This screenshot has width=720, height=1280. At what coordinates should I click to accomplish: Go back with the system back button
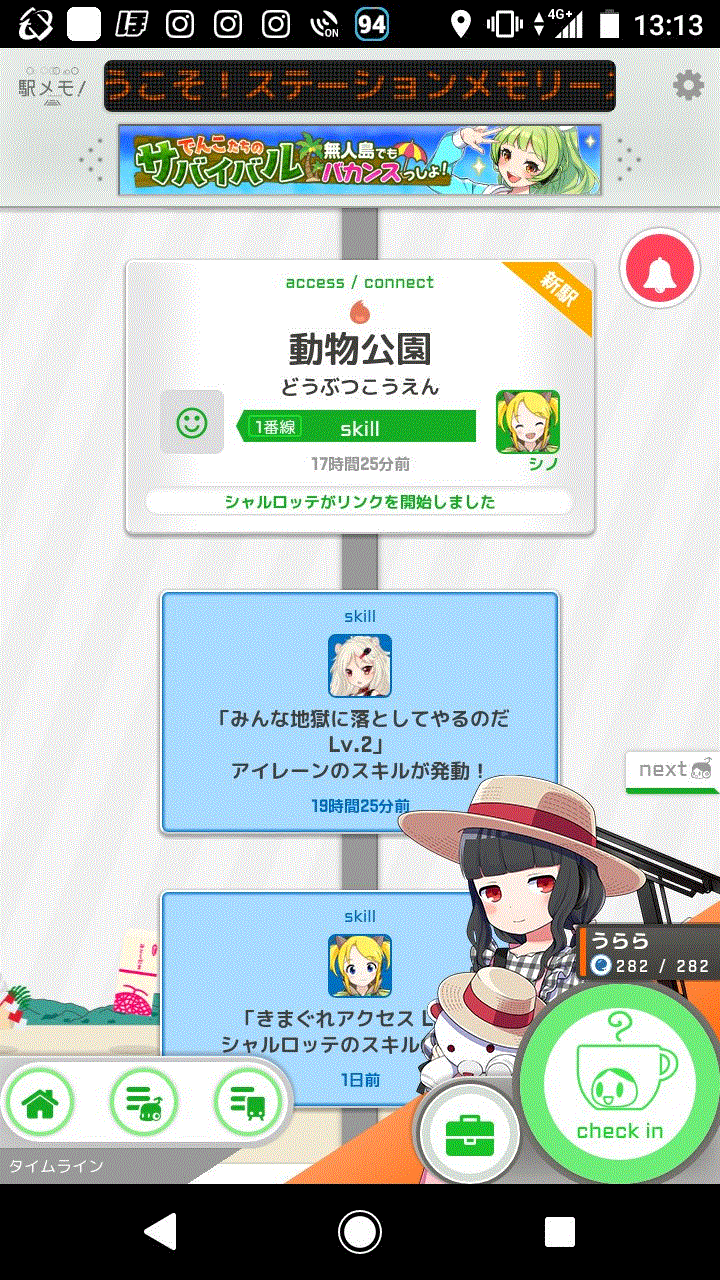(x=161, y=1232)
